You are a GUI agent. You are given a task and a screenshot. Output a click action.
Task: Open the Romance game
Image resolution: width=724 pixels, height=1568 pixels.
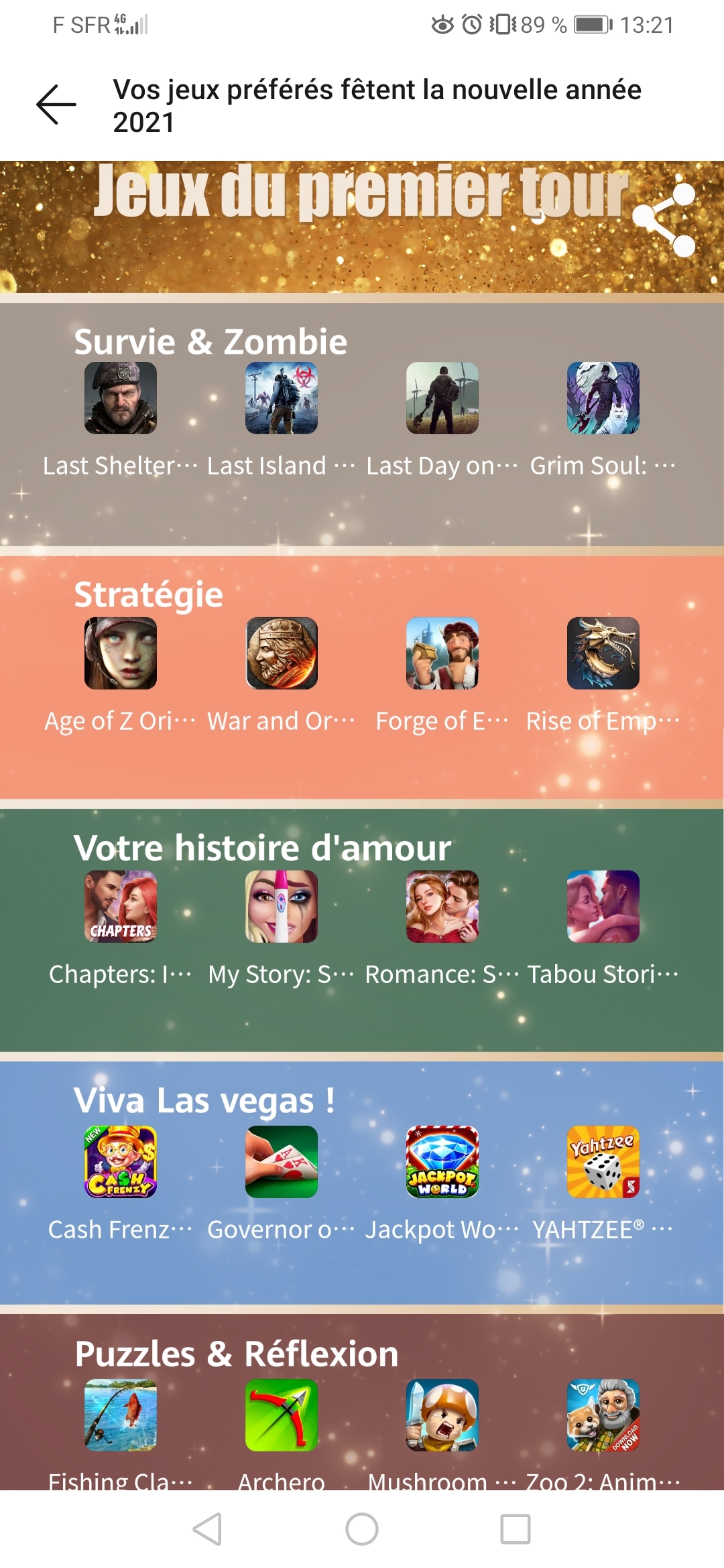pyautogui.click(x=442, y=907)
